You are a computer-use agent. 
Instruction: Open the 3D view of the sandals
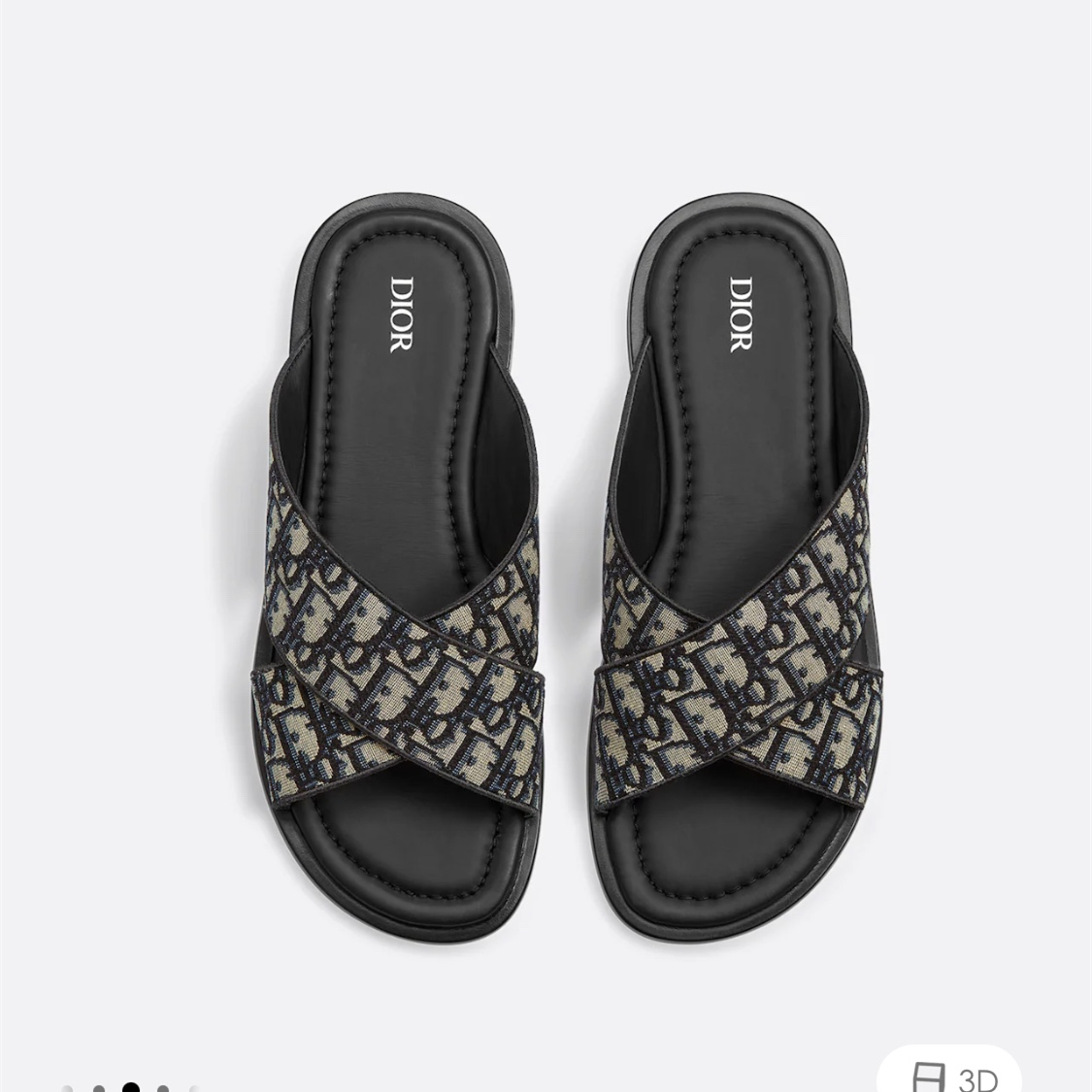pos(956,1075)
